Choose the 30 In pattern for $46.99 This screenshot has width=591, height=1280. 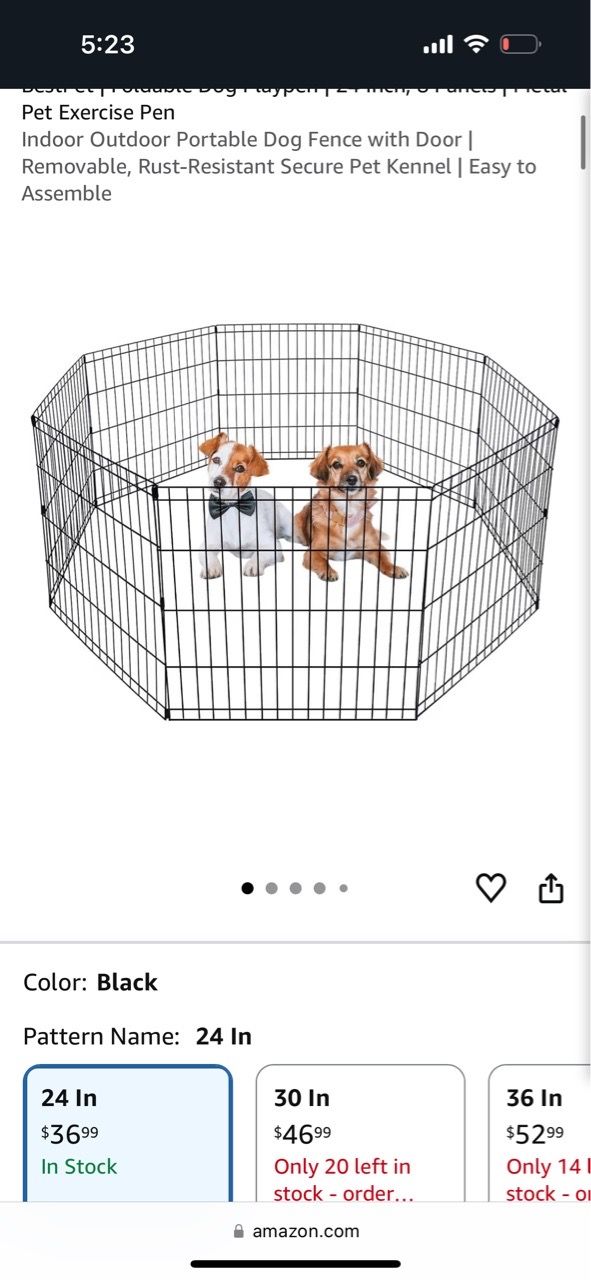(361, 1134)
